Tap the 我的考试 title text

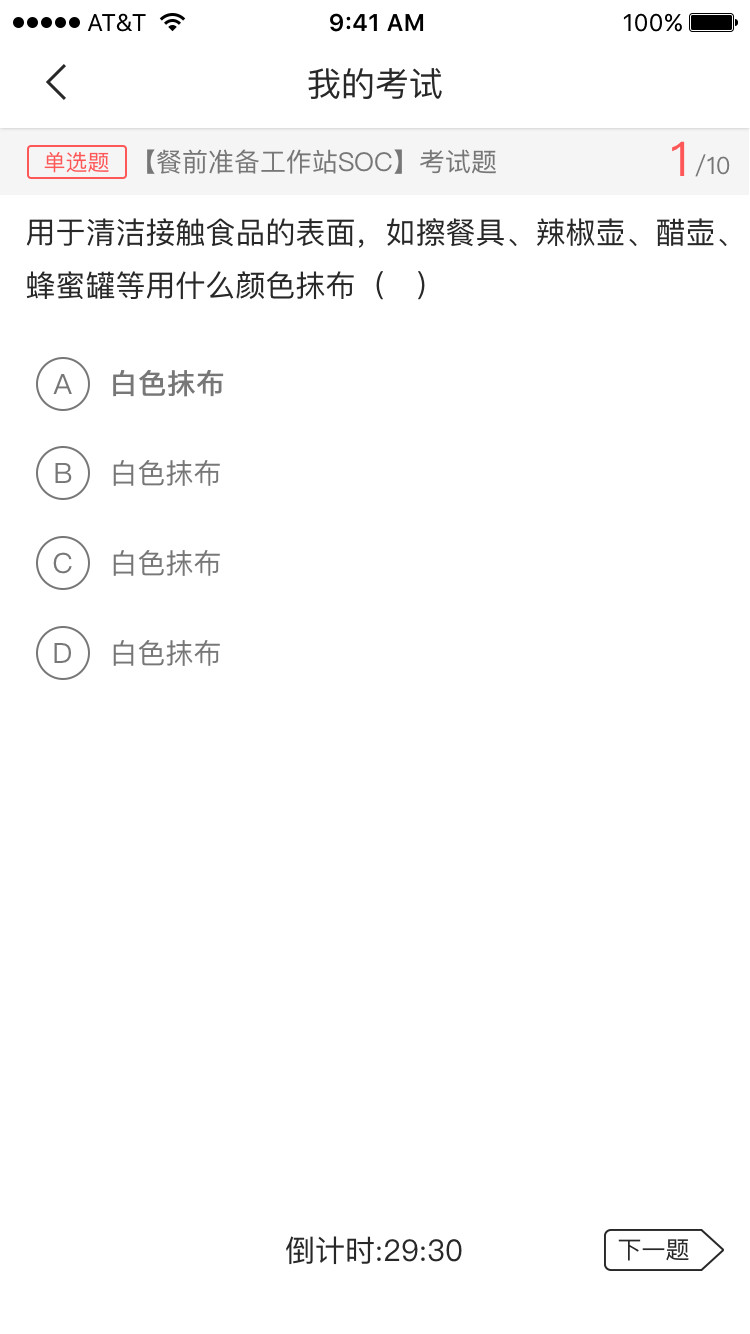click(x=374, y=85)
